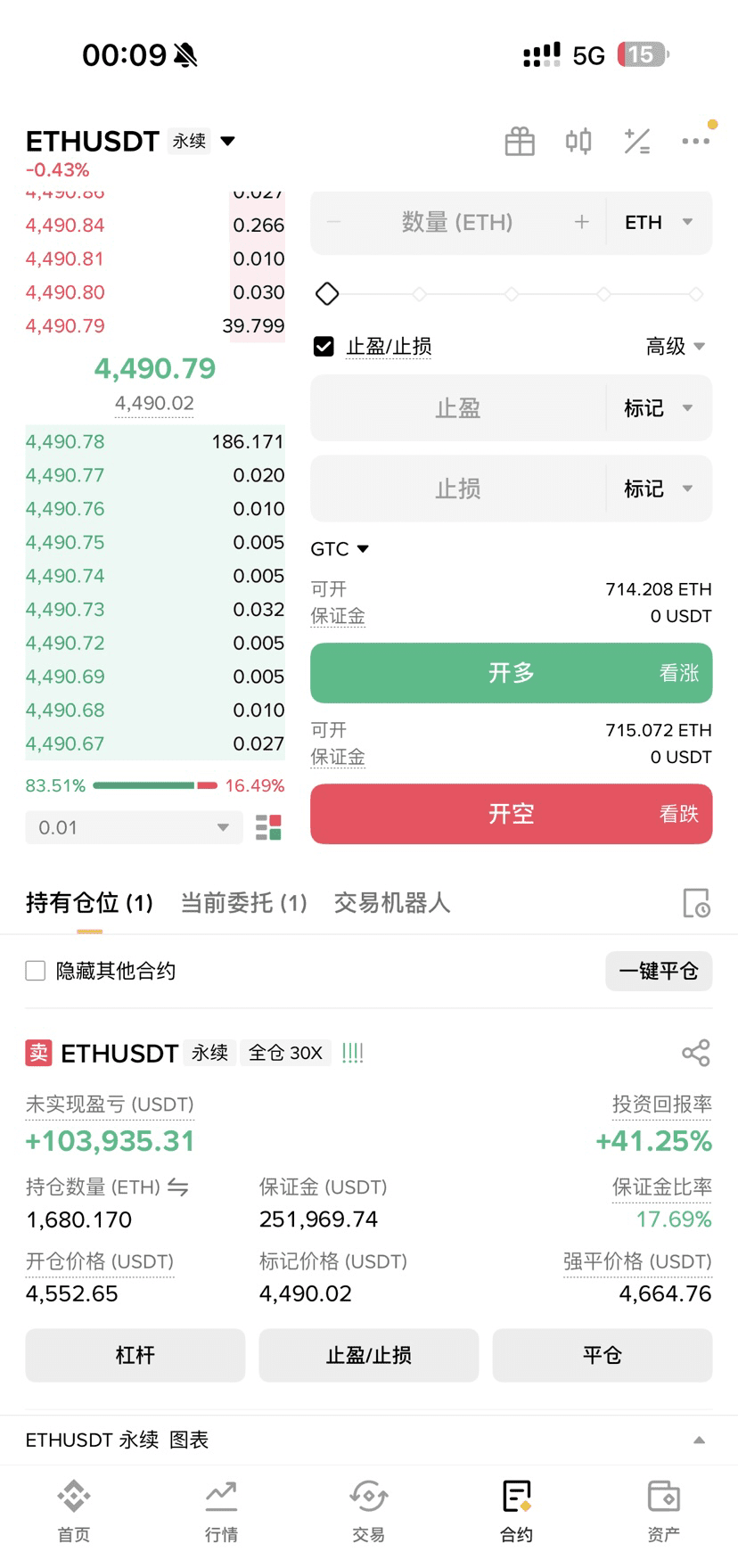Viewport: 738px width, 1568px height.
Task: Uncheck the 止盈/止损 checkbox
Action: coord(324,347)
